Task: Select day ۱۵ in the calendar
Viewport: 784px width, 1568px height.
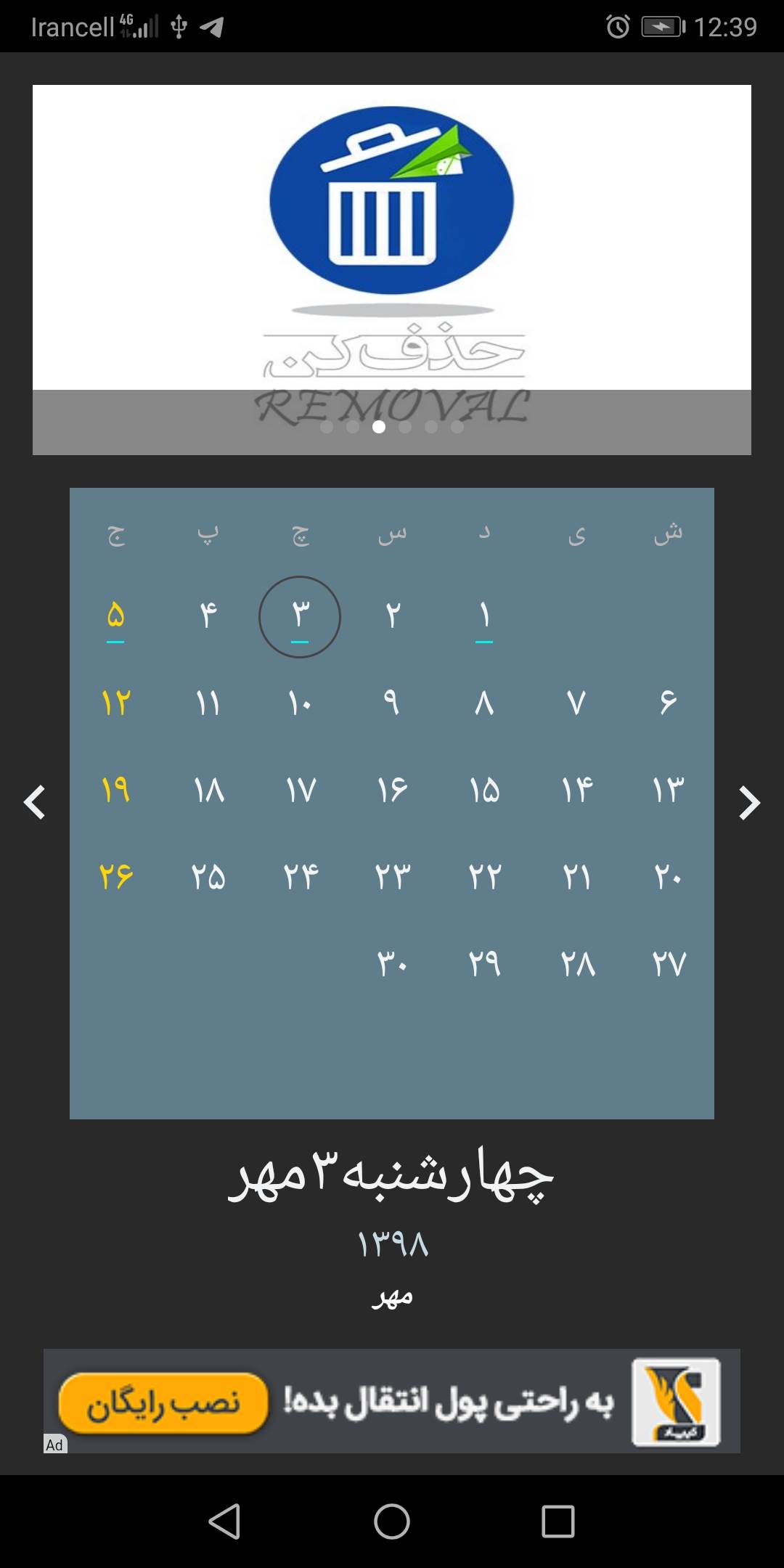Action: 484,790
